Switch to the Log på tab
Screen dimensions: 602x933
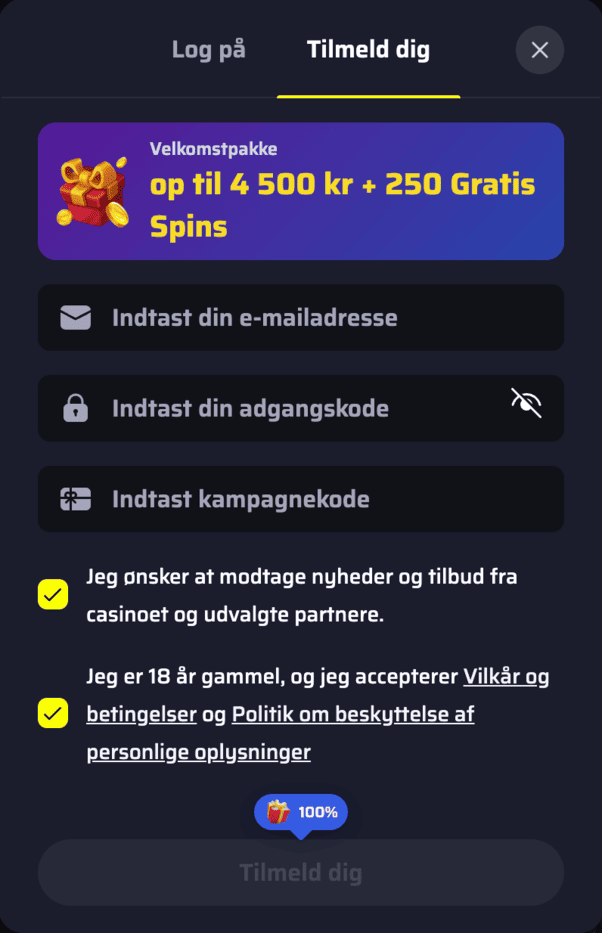click(208, 50)
